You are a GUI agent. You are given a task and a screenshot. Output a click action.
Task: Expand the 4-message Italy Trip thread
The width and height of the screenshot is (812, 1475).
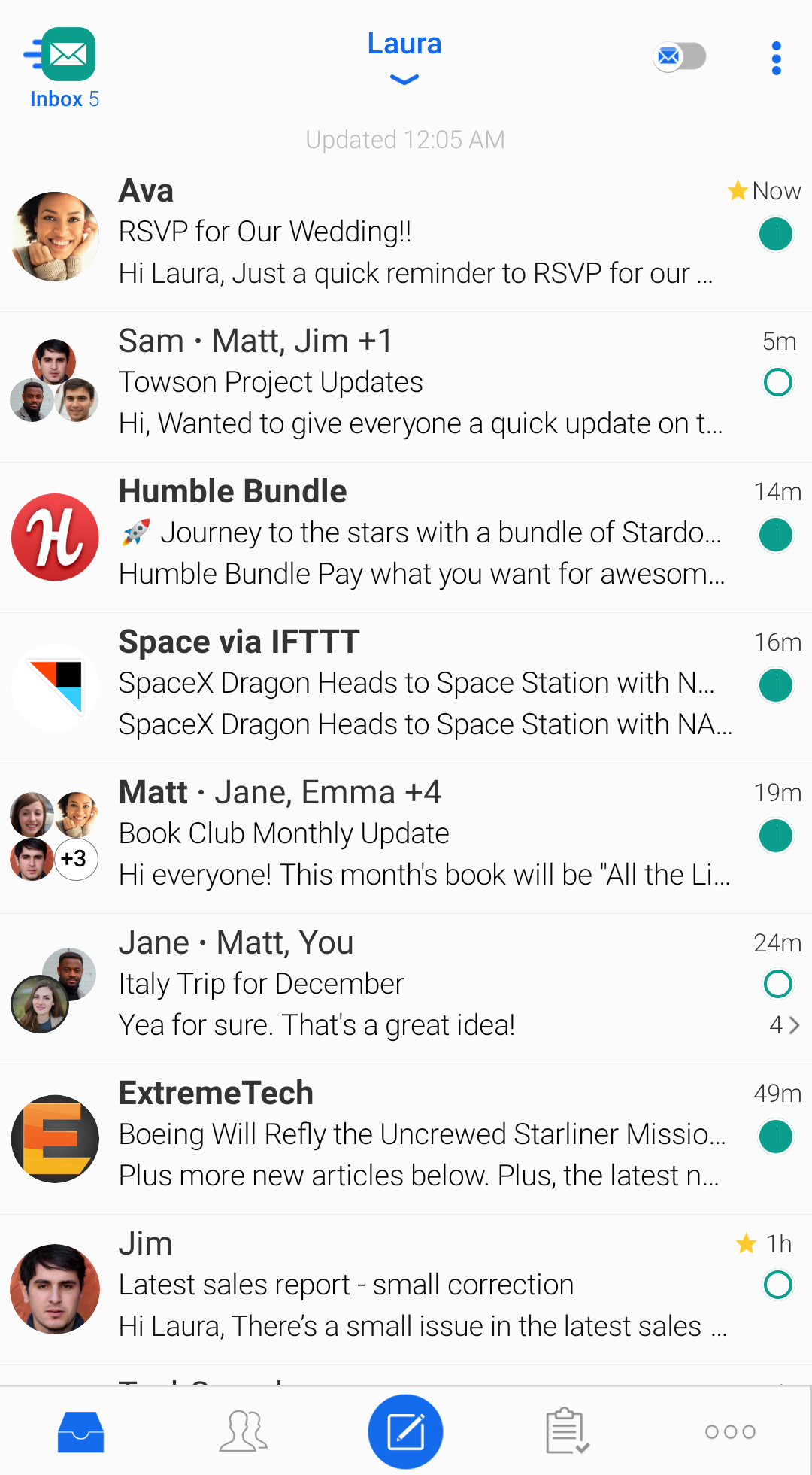(x=785, y=1025)
